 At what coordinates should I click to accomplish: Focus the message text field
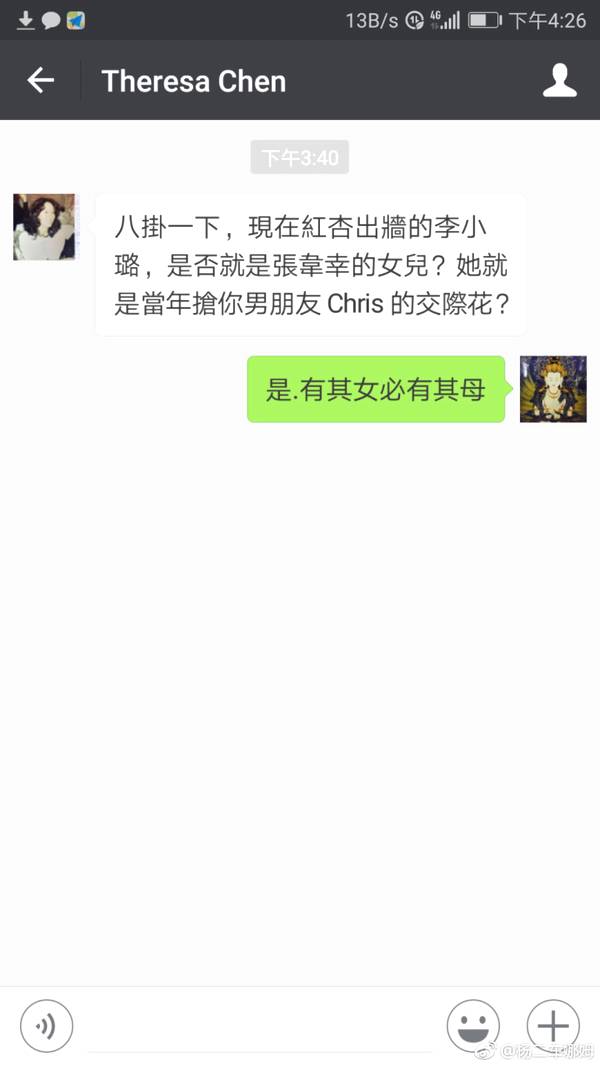click(x=258, y=1028)
